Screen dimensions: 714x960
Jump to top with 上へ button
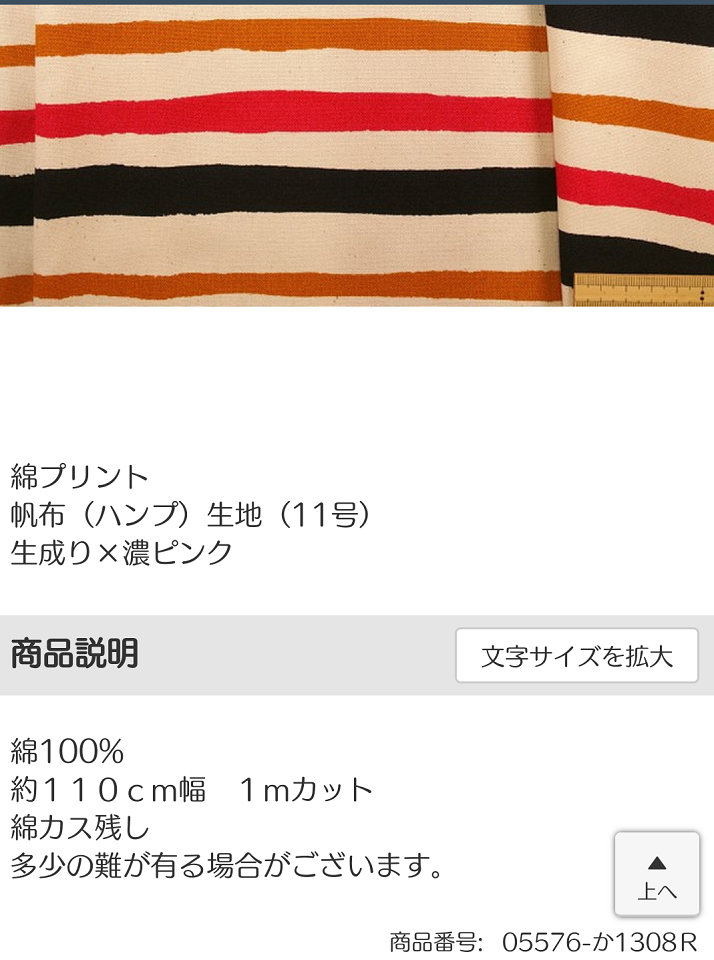tap(656, 874)
